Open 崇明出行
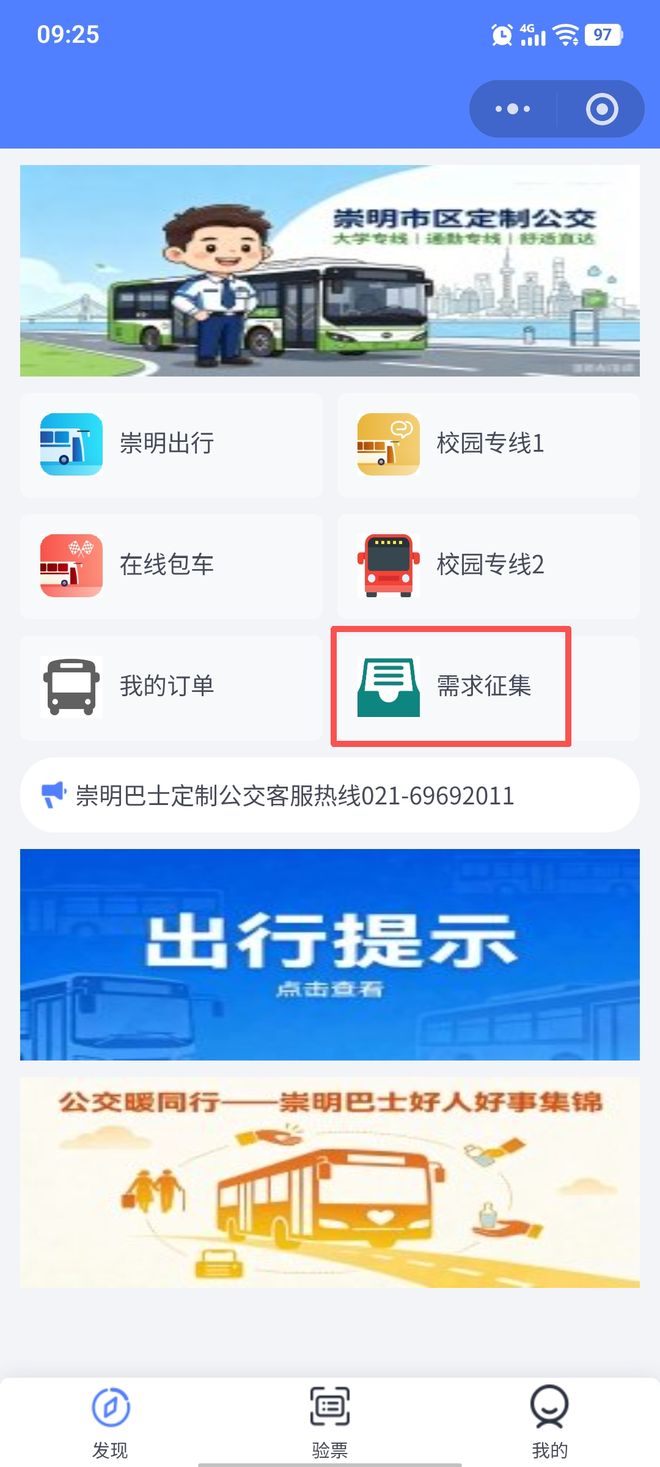The width and height of the screenshot is (660, 1467). coord(171,444)
